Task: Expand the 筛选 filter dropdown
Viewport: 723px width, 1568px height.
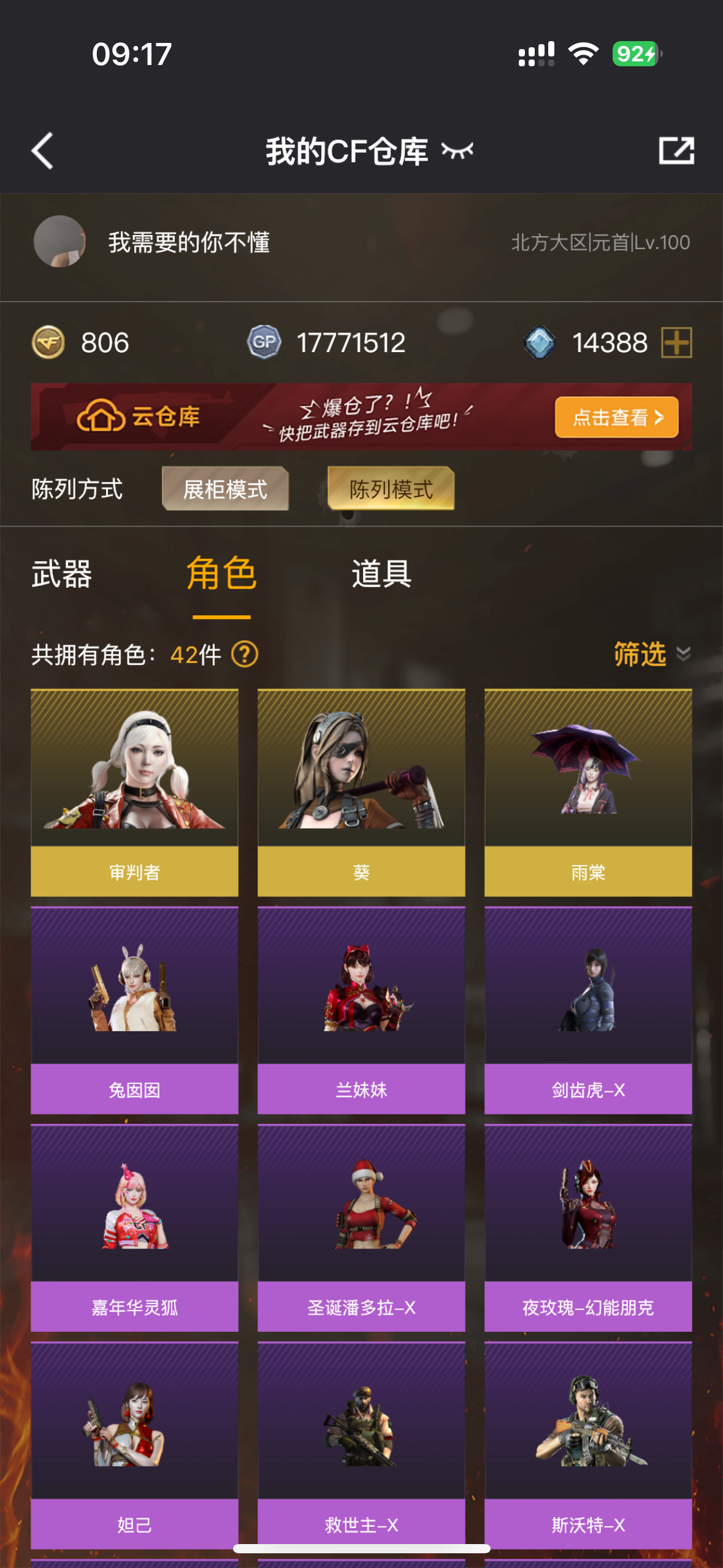Action: tap(652, 654)
